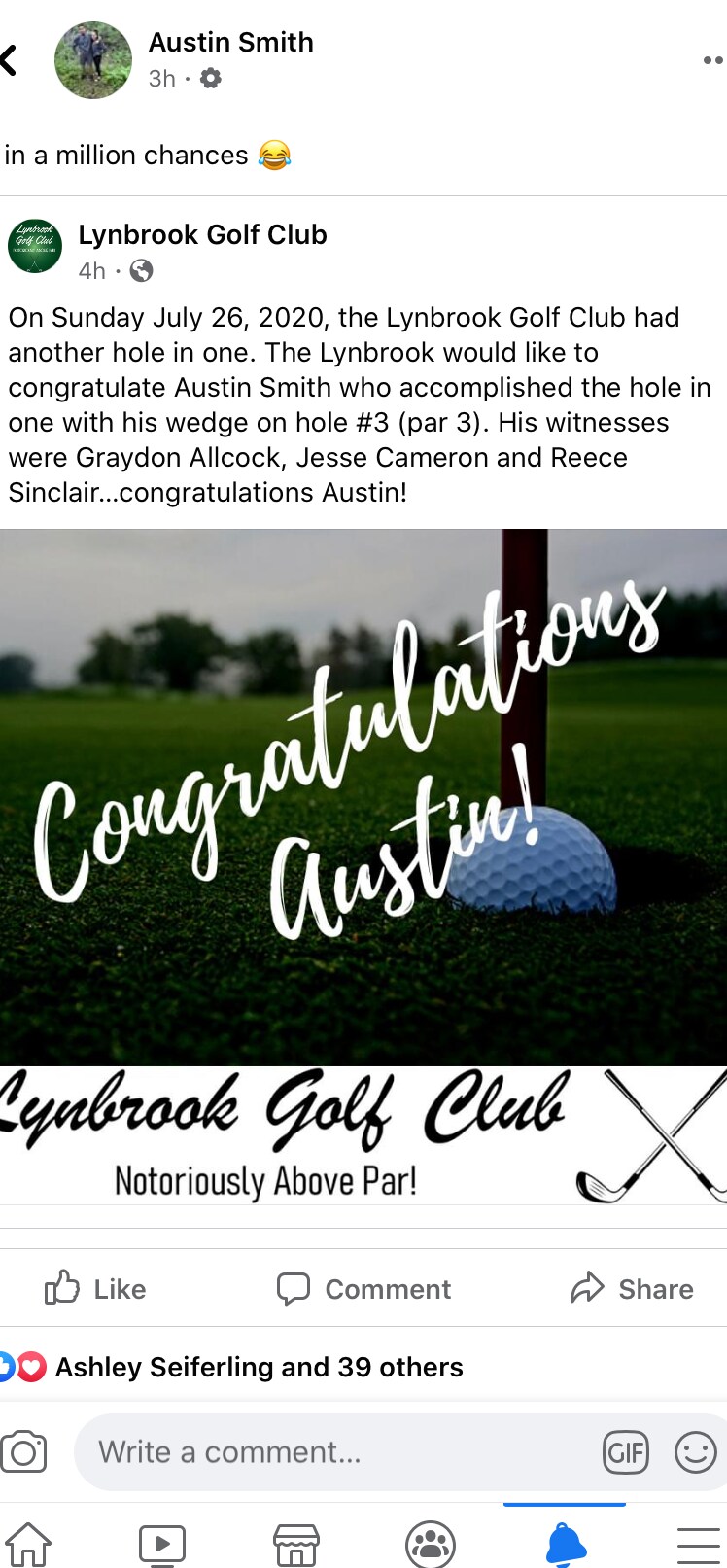Open the hamburger menu tab
The width and height of the screenshot is (727, 1568).
[698, 1543]
